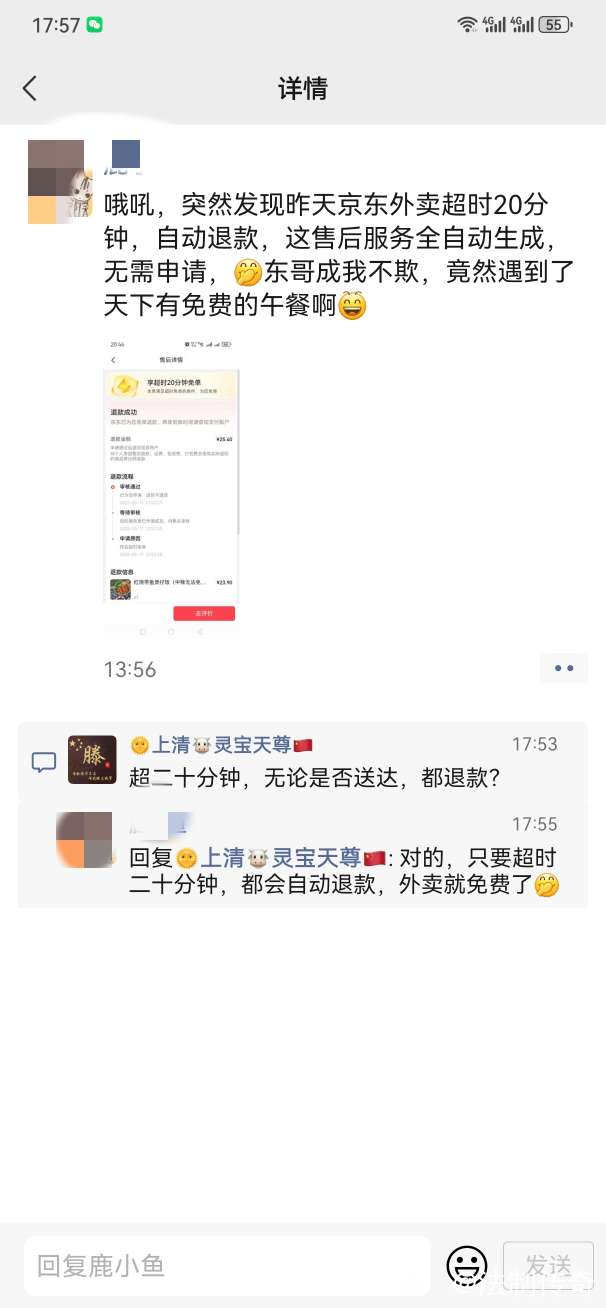Open the avatar of commenter 上清灵宝天尊
606x1308 pixels.
click(x=92, y=760)
